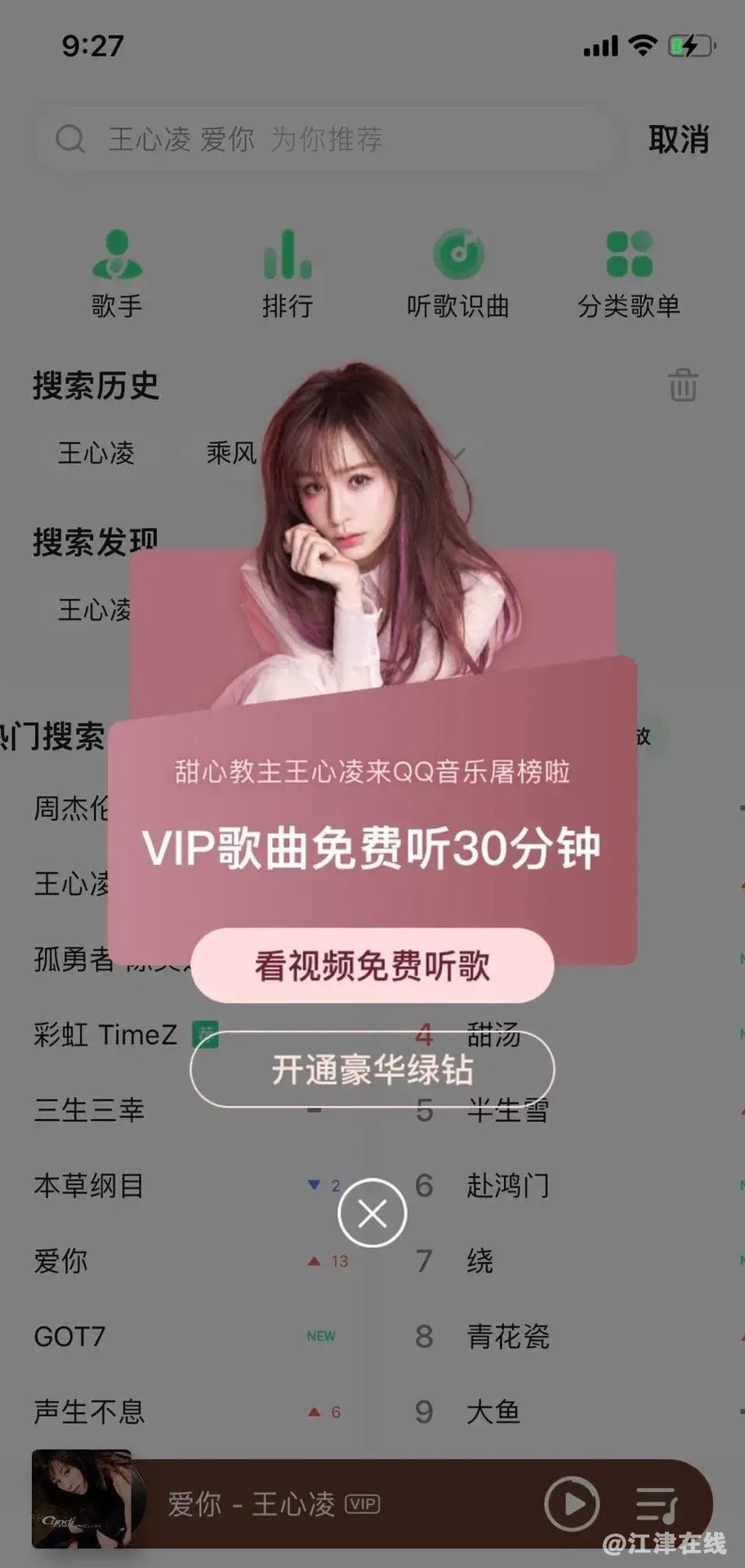Open 声生不息 hot search
Image resolution: width=745 pixels, height=1568 pixels.
(x=88, y=1411)
